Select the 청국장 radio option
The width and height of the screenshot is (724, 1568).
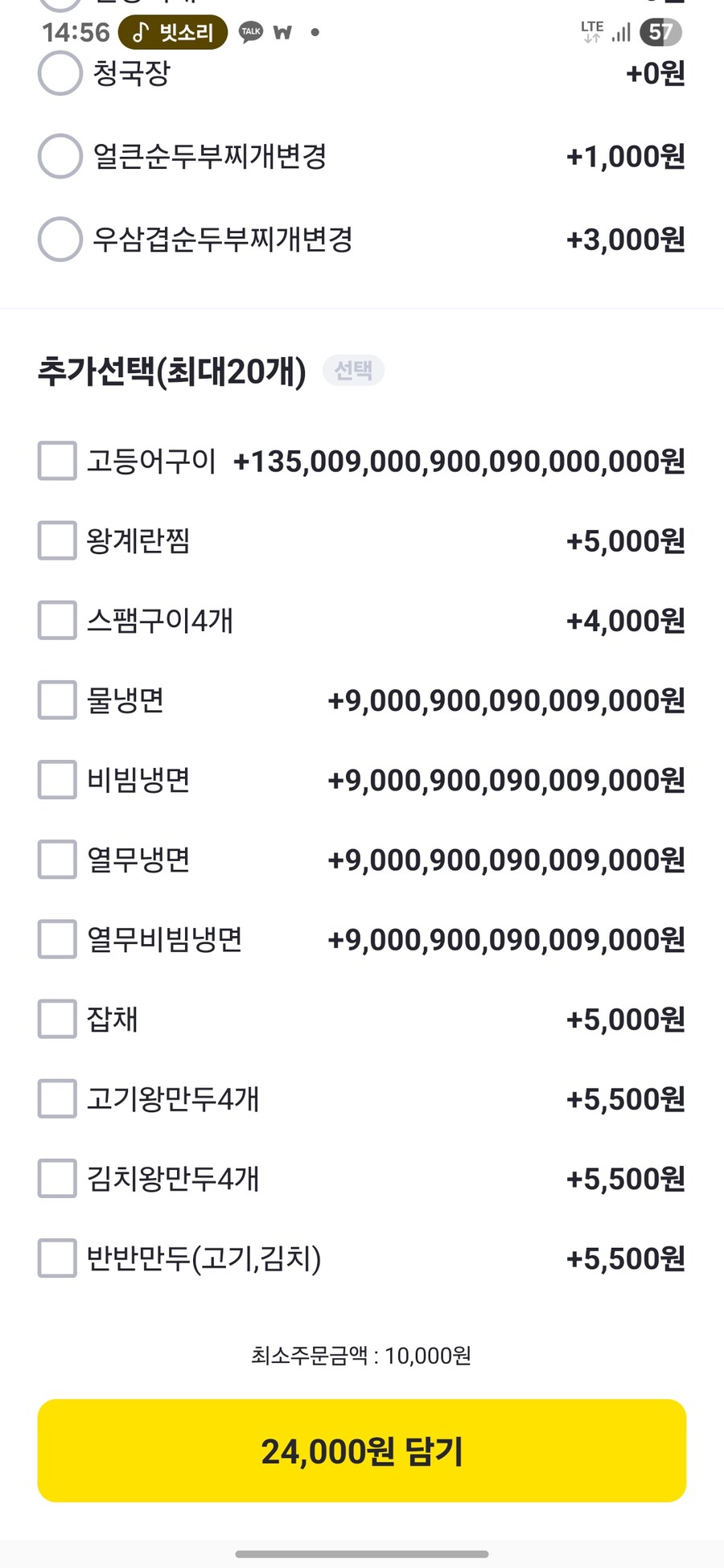pos(60,73)
